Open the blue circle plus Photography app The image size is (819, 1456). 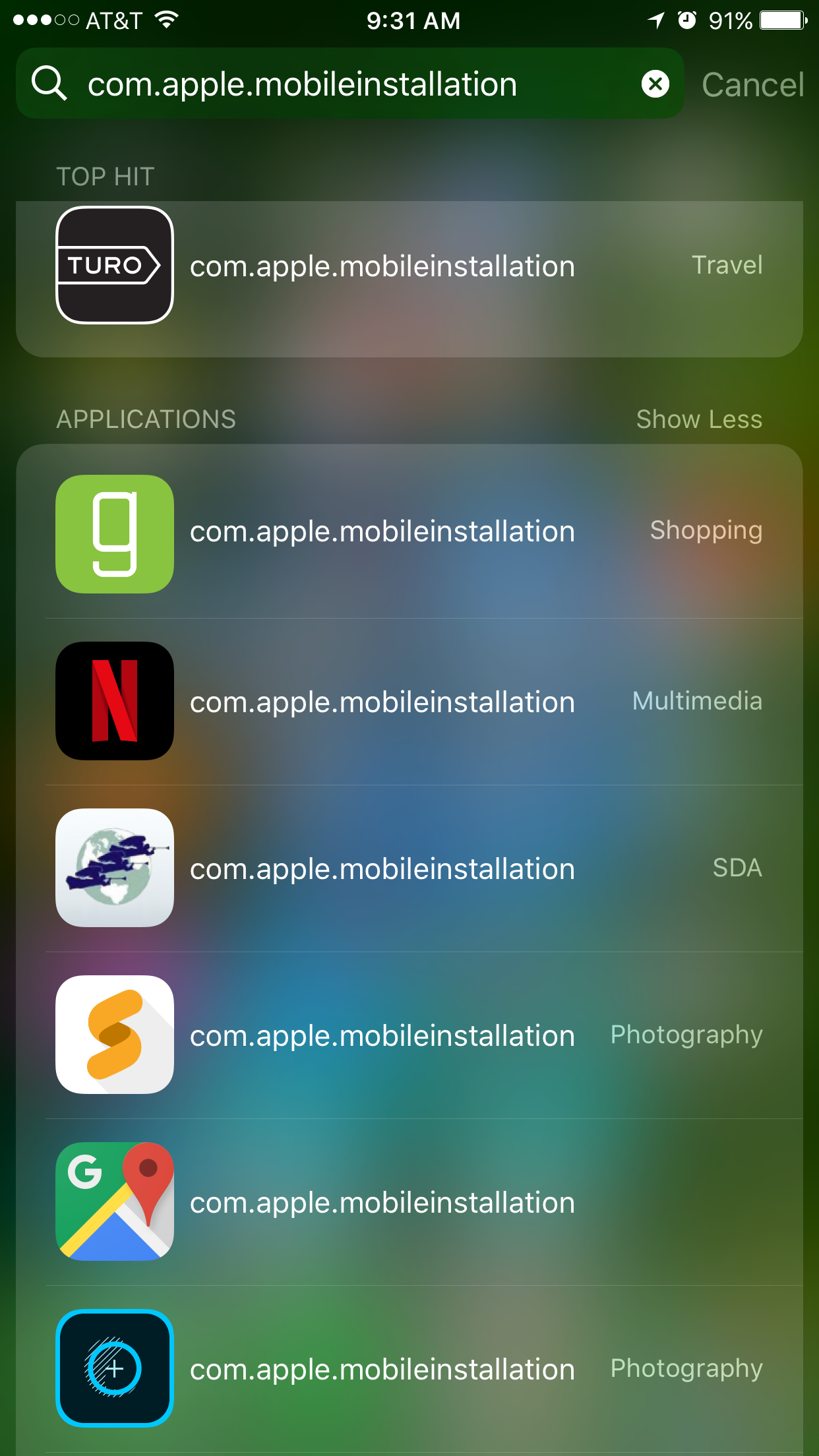[x=409, y=1368]
